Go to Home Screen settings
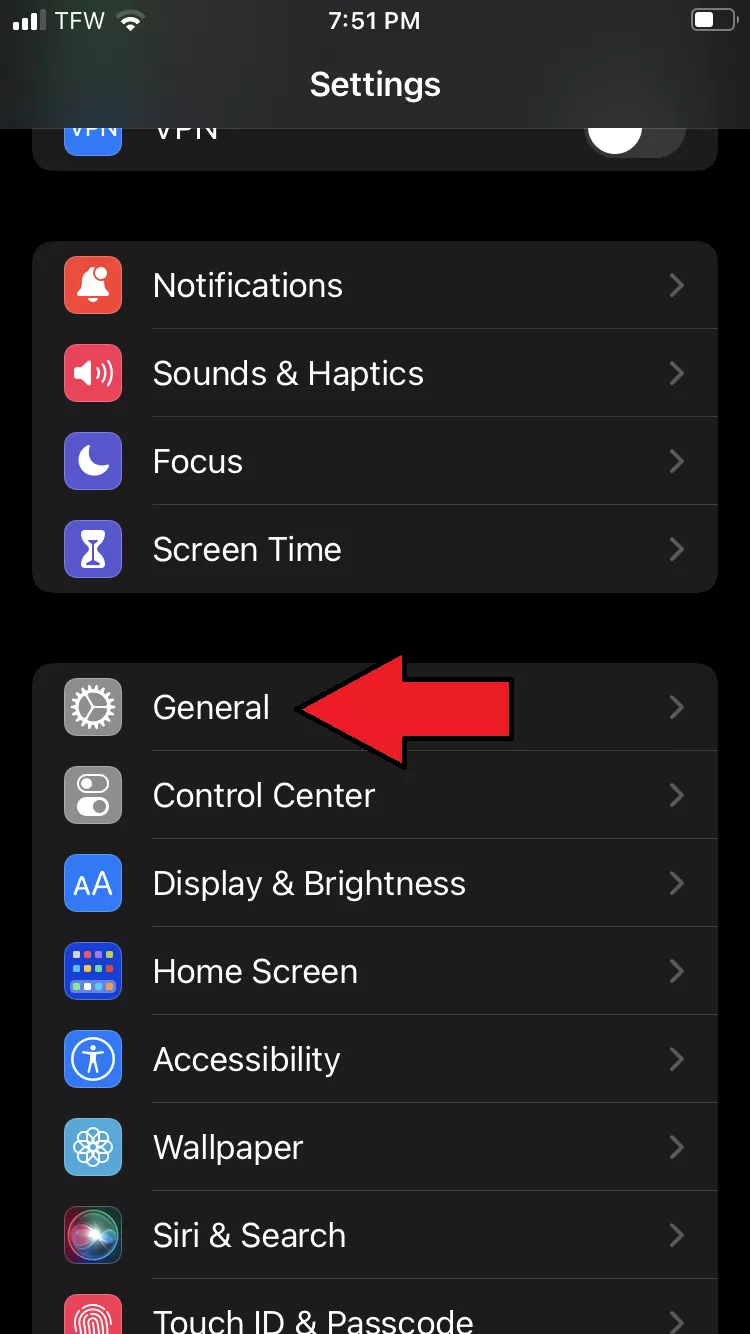Screen dimensions: 750x1334 [375, 971]
